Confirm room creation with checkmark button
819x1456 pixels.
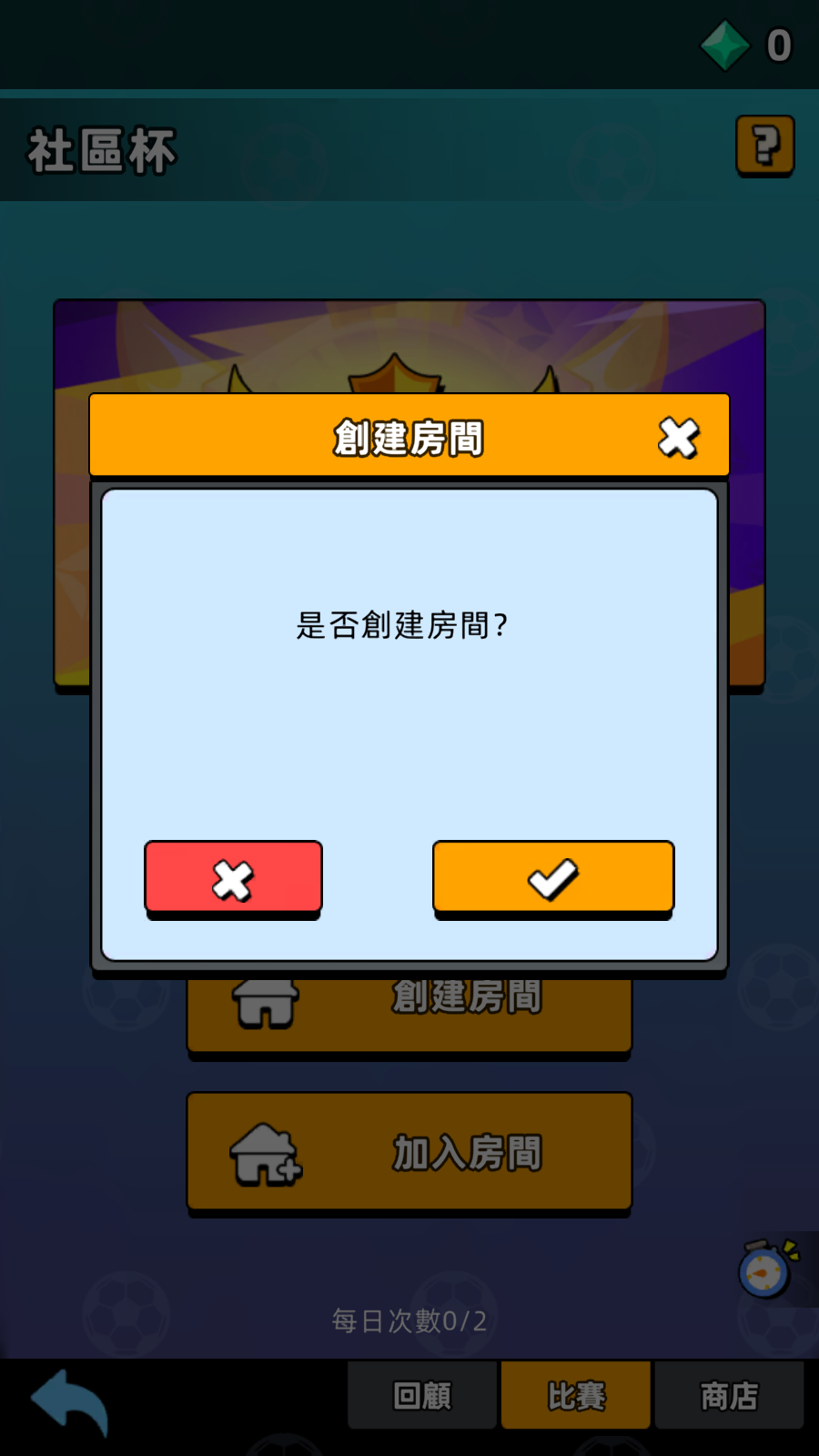(553, 878)
